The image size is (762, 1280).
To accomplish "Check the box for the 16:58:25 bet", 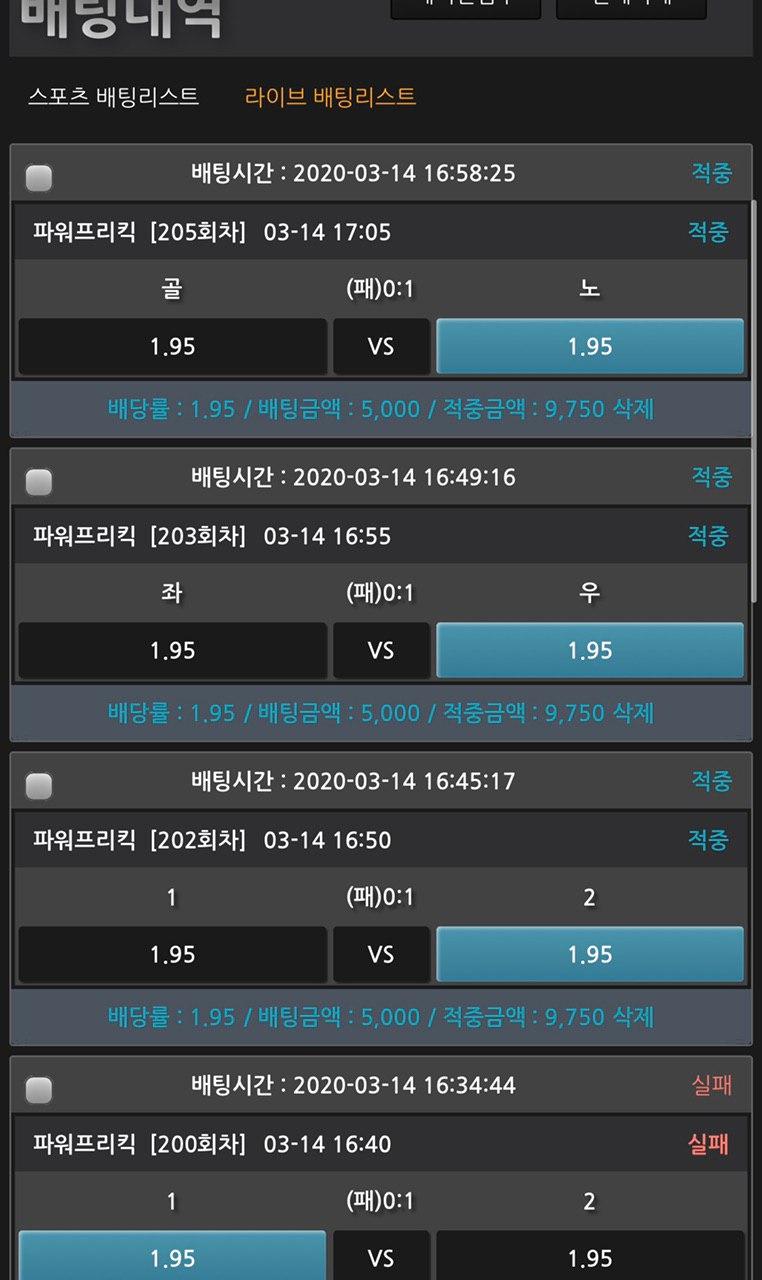I will (39, 178).
